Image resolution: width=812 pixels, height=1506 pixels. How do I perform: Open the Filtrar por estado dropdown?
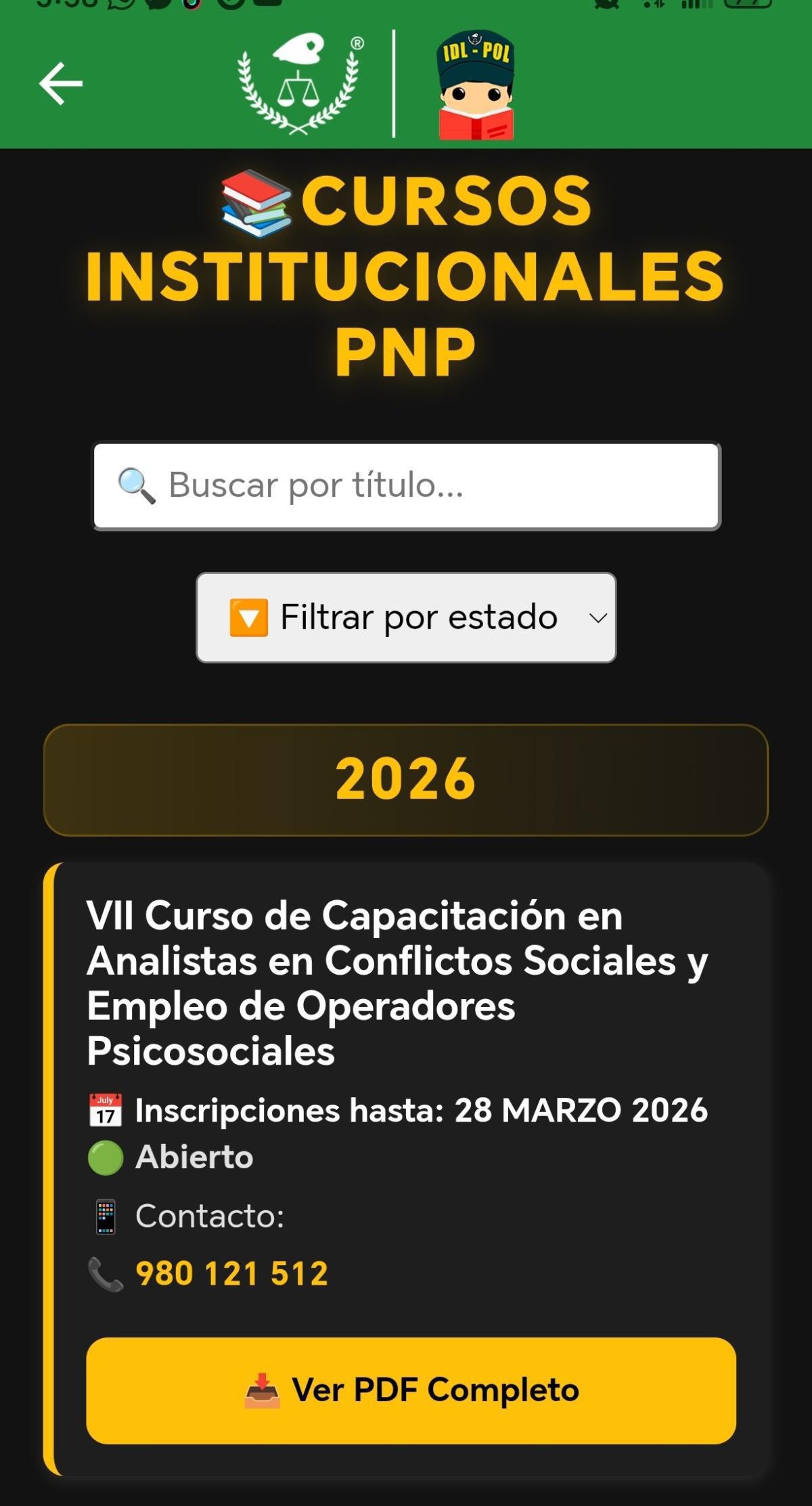point(406,617)
